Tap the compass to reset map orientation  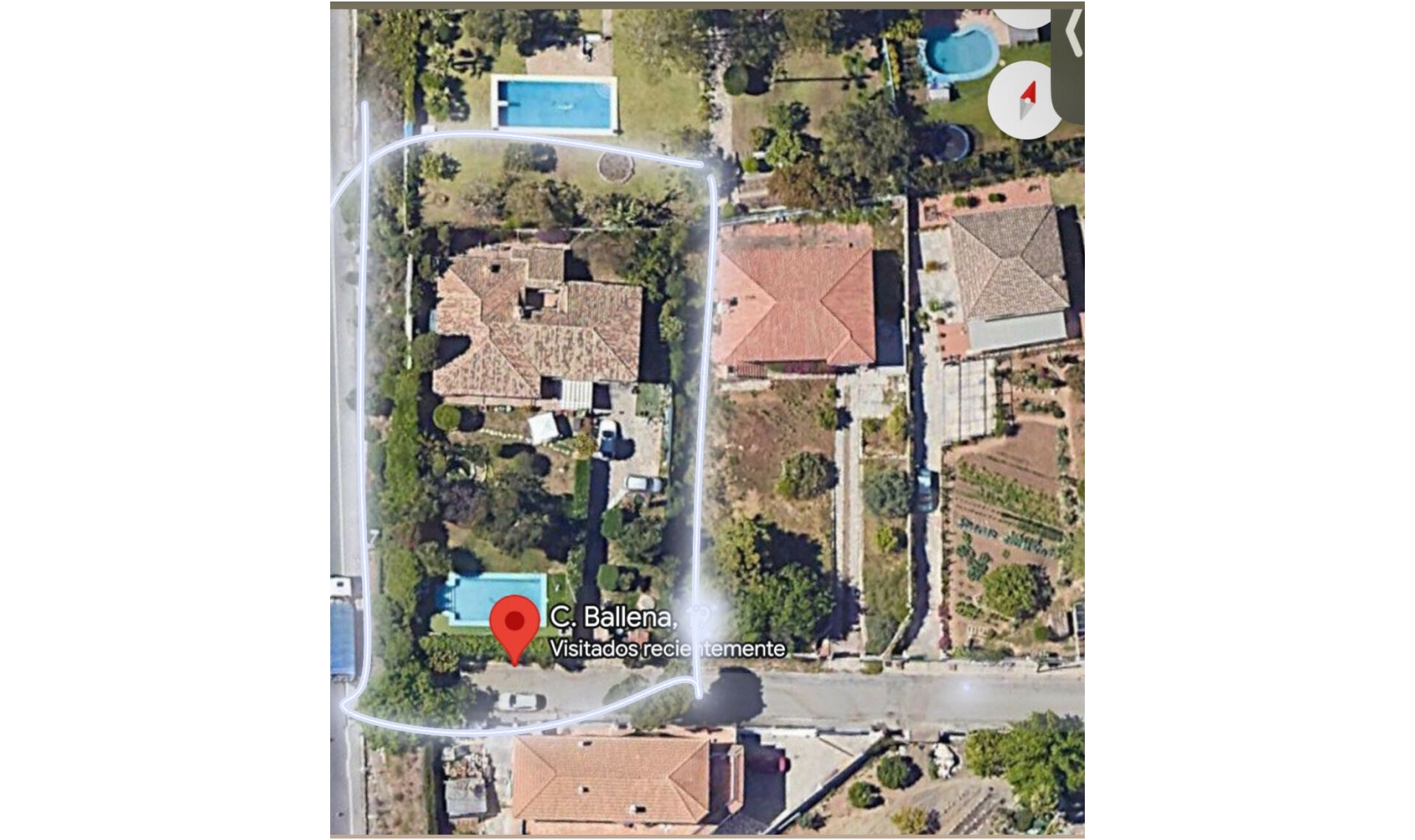[x=1025, y=100]
